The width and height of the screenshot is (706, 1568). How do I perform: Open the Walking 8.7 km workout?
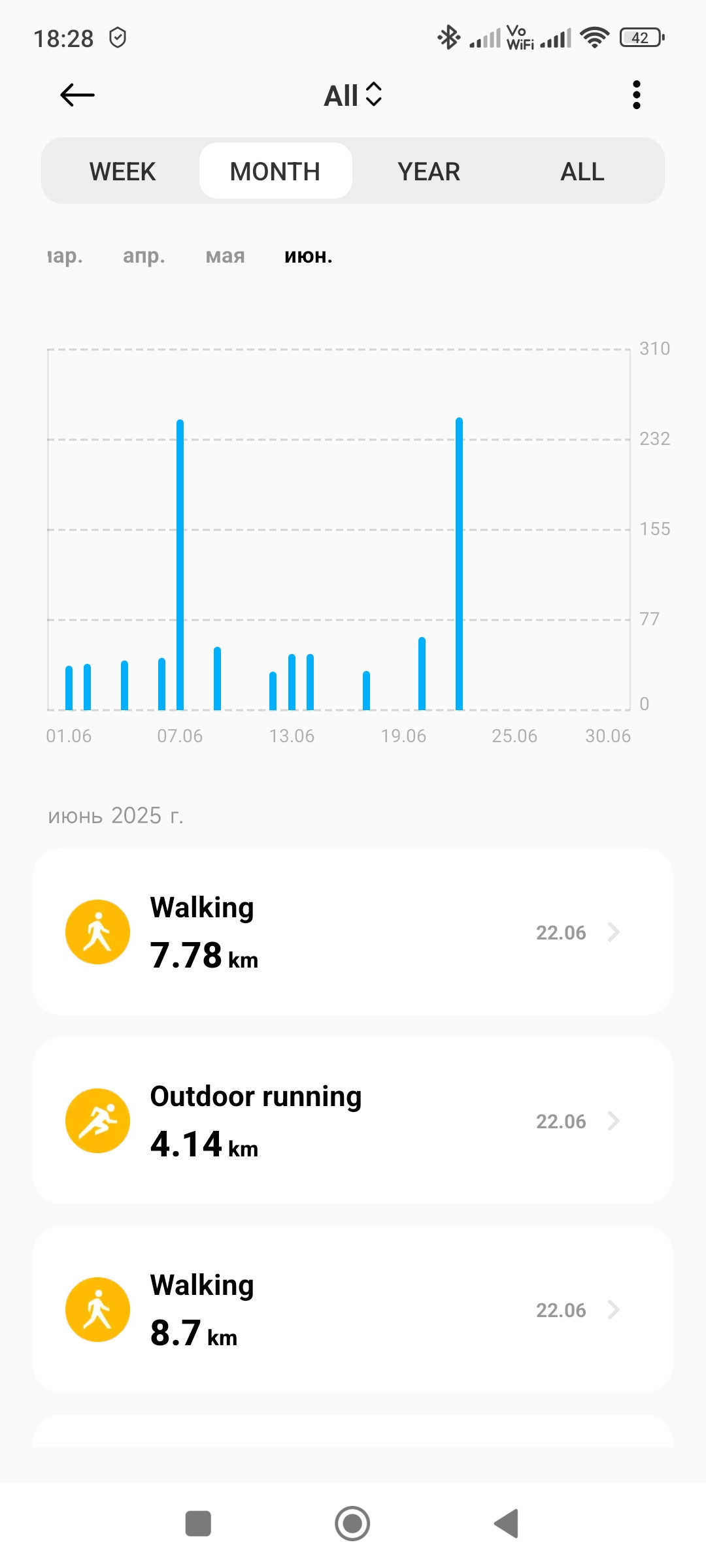point(353,1309)
